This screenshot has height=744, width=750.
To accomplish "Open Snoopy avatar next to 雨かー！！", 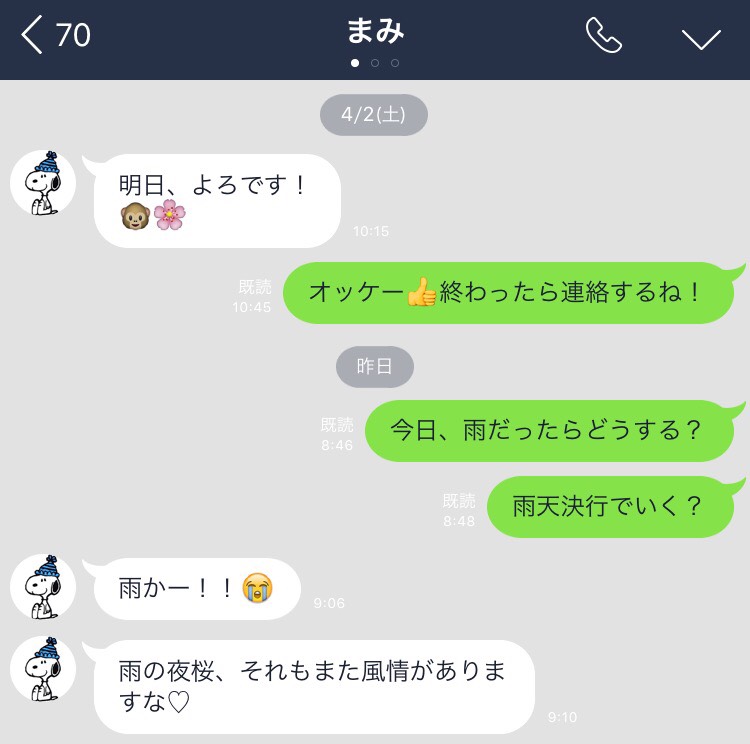I will pyautogui.click(x=43, y=585).
